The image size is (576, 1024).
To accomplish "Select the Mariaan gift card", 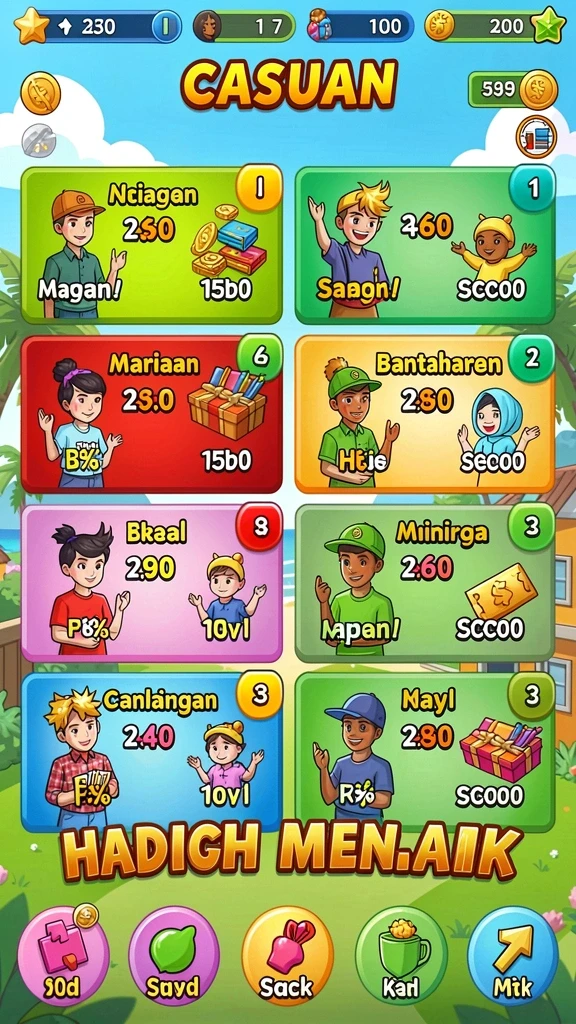I will pos(152,415).
